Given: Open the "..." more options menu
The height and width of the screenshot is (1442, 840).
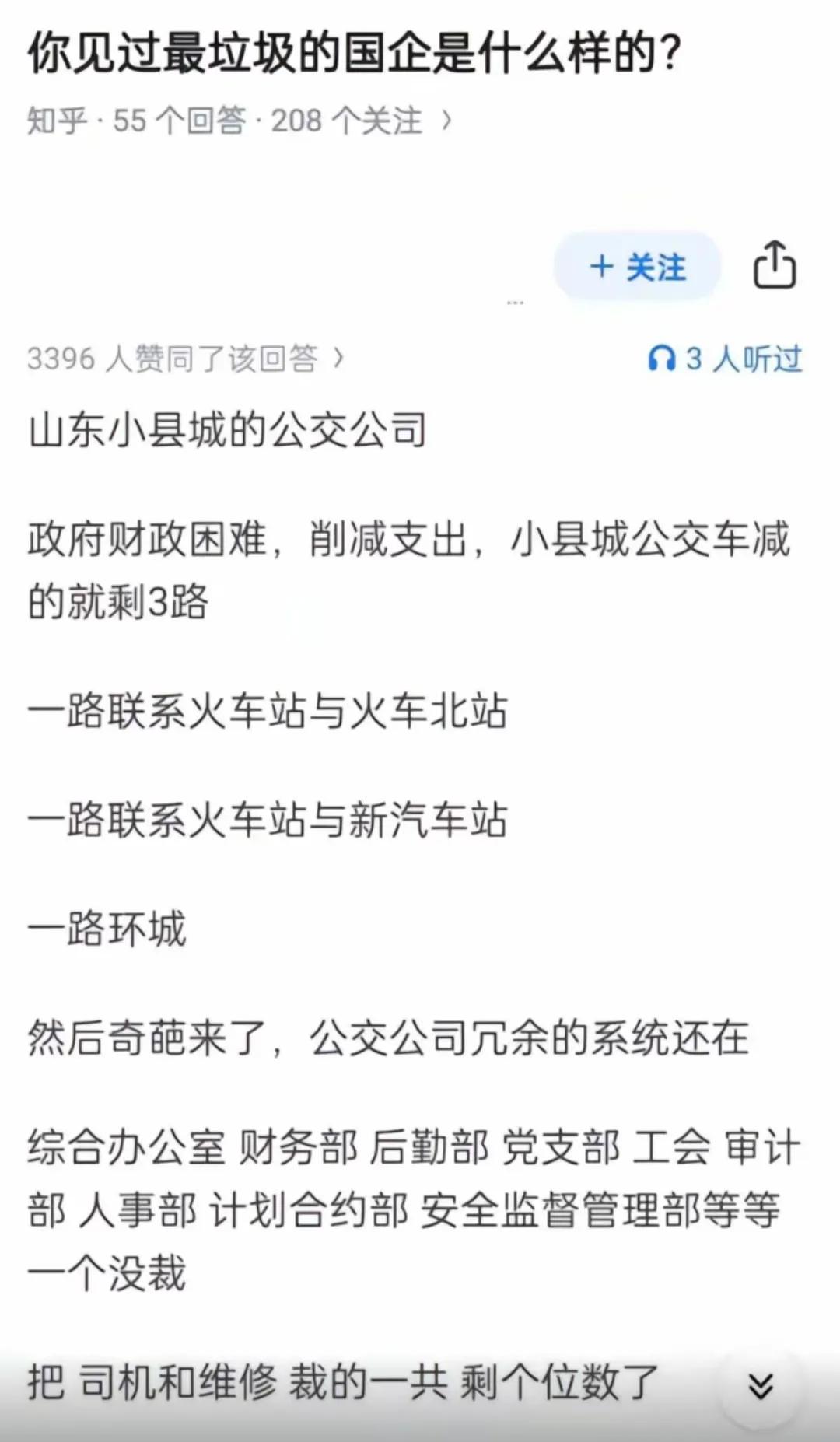Looking at the screenshot, I should (514, 303).
